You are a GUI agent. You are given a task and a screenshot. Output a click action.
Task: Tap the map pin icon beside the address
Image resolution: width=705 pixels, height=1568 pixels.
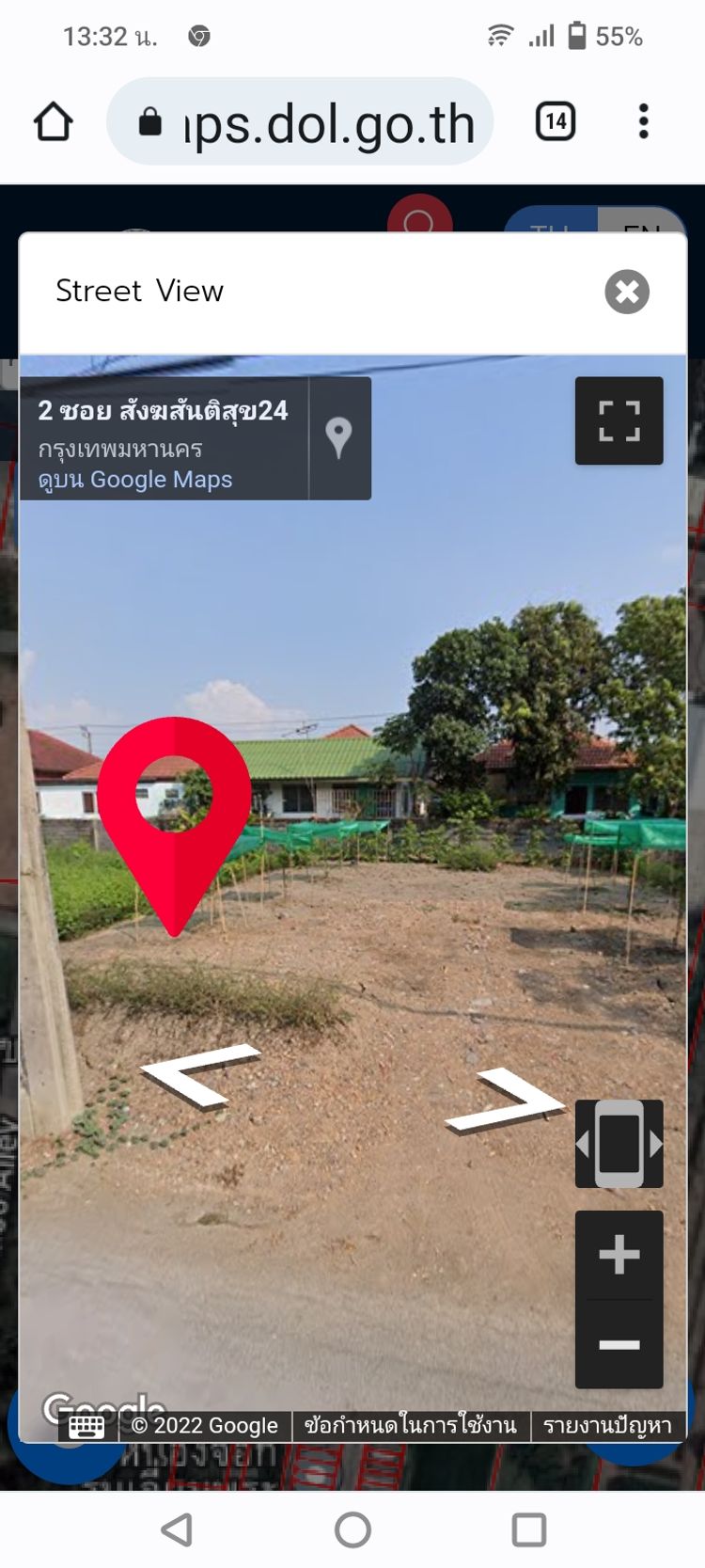[338, 437]
